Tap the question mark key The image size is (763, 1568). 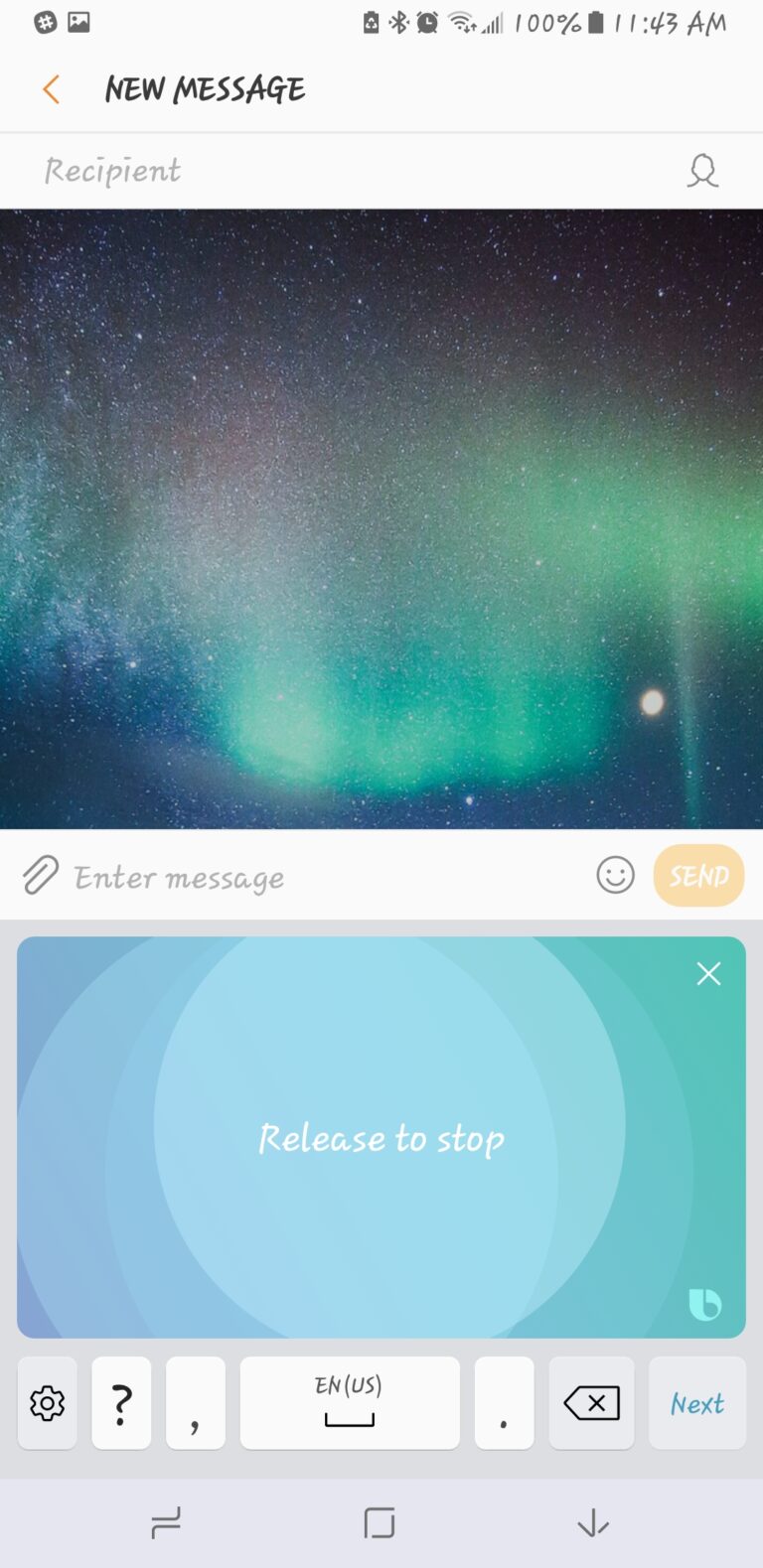click(x=121, y=1403)
